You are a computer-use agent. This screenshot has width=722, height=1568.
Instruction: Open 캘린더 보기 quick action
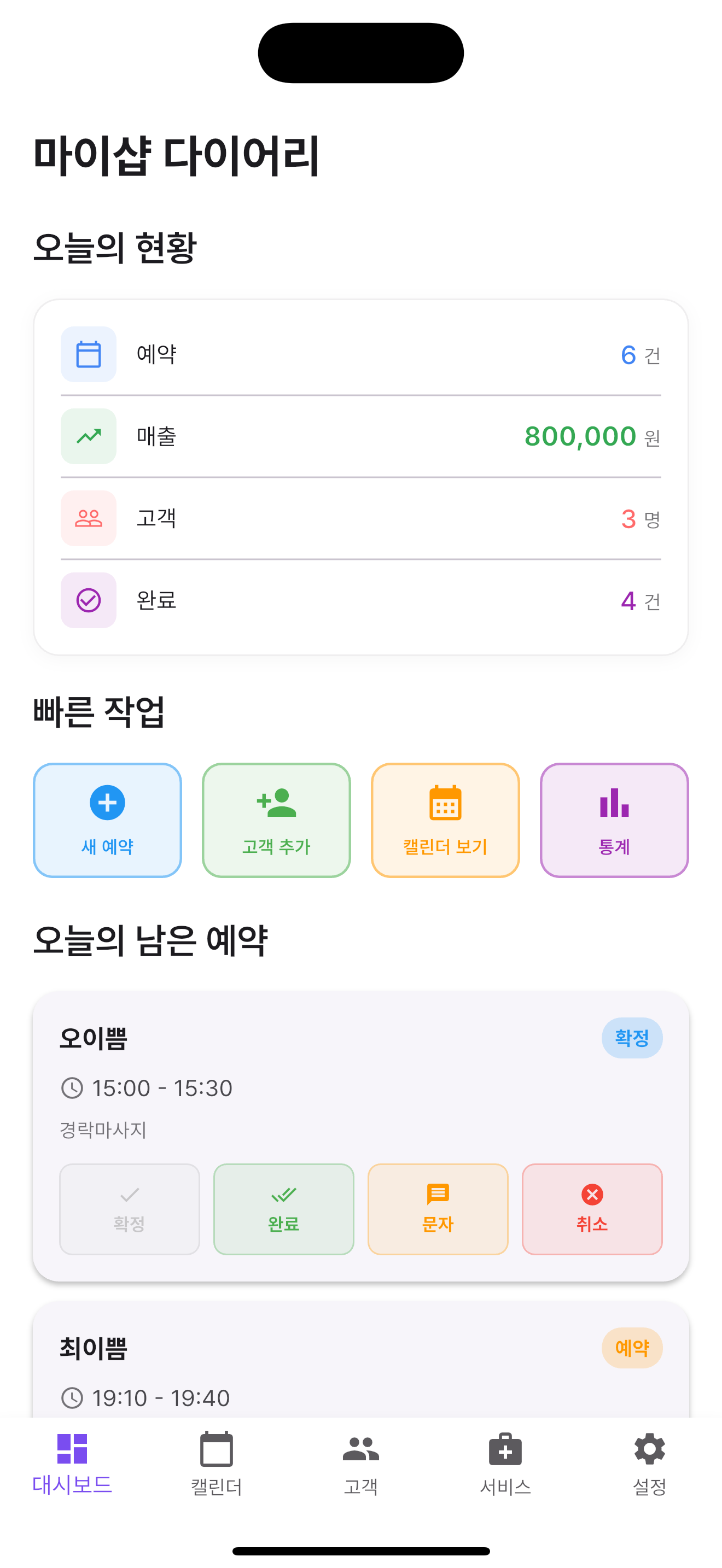point(445,820)
